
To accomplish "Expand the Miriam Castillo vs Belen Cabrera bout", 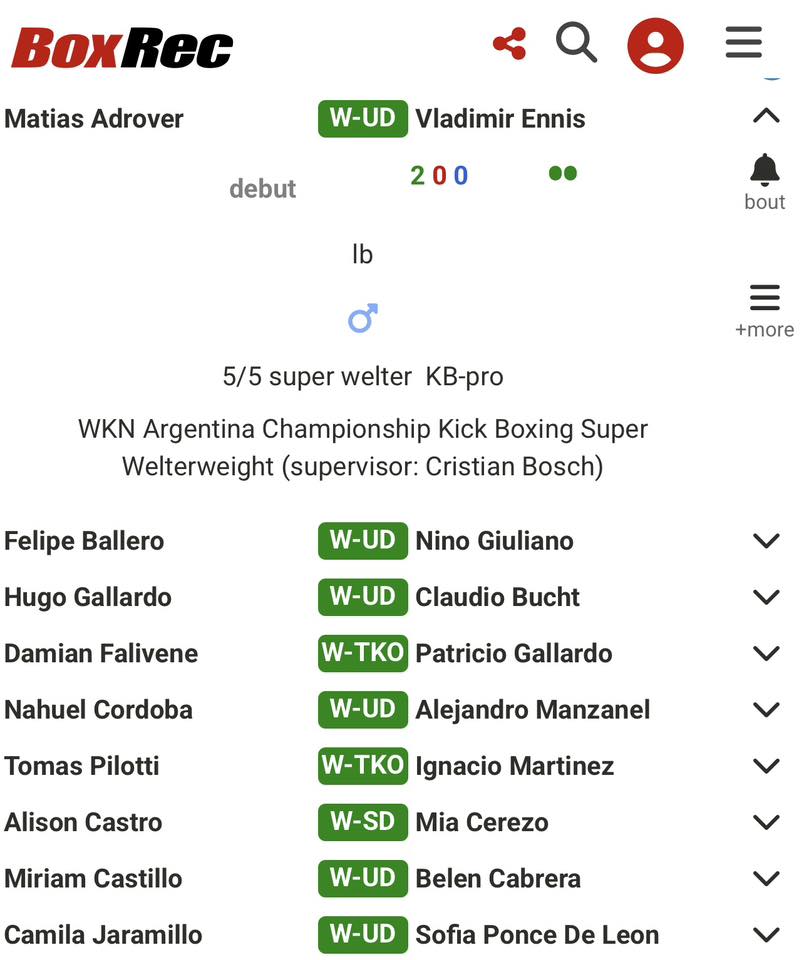I will coord(765,879).
